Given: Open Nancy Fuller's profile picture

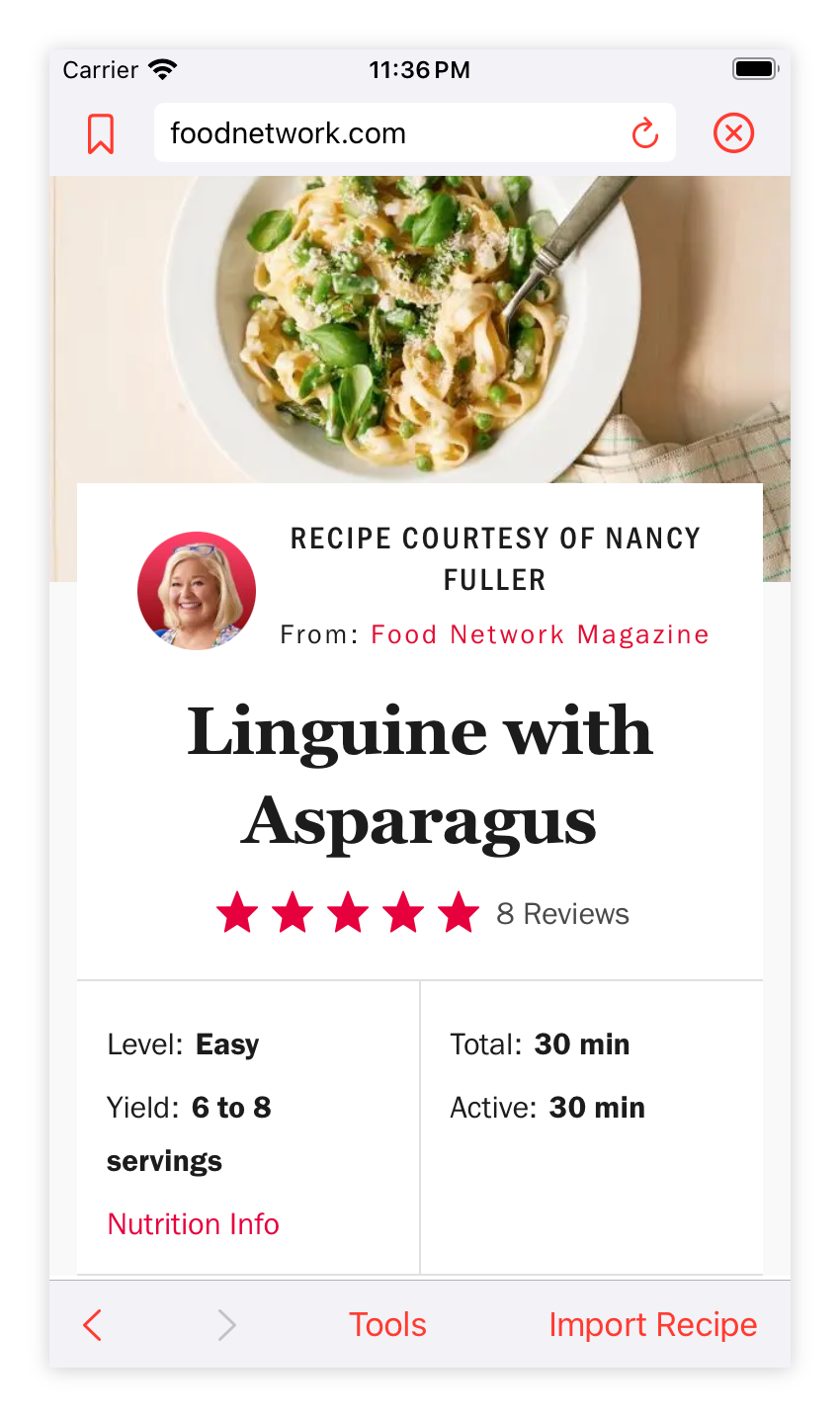Looking at the screenshot, I should 197,591.
